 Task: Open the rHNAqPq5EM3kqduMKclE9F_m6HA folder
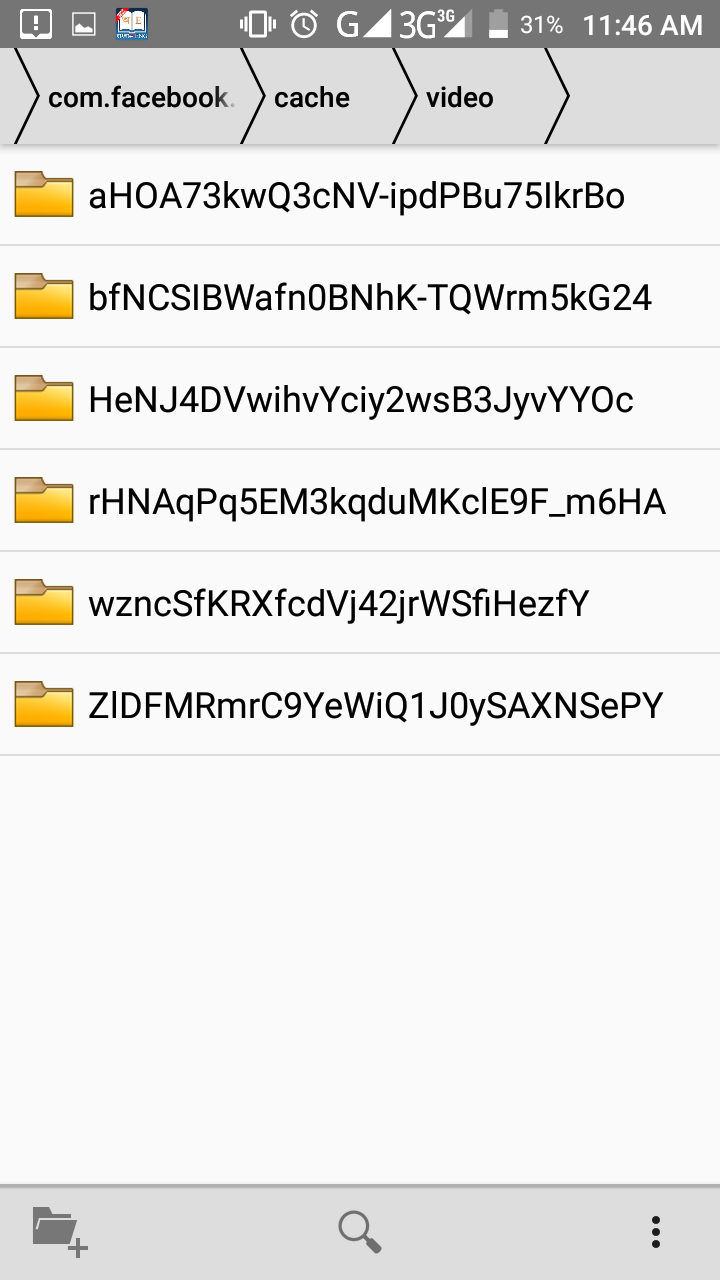[x=360, y=501]
